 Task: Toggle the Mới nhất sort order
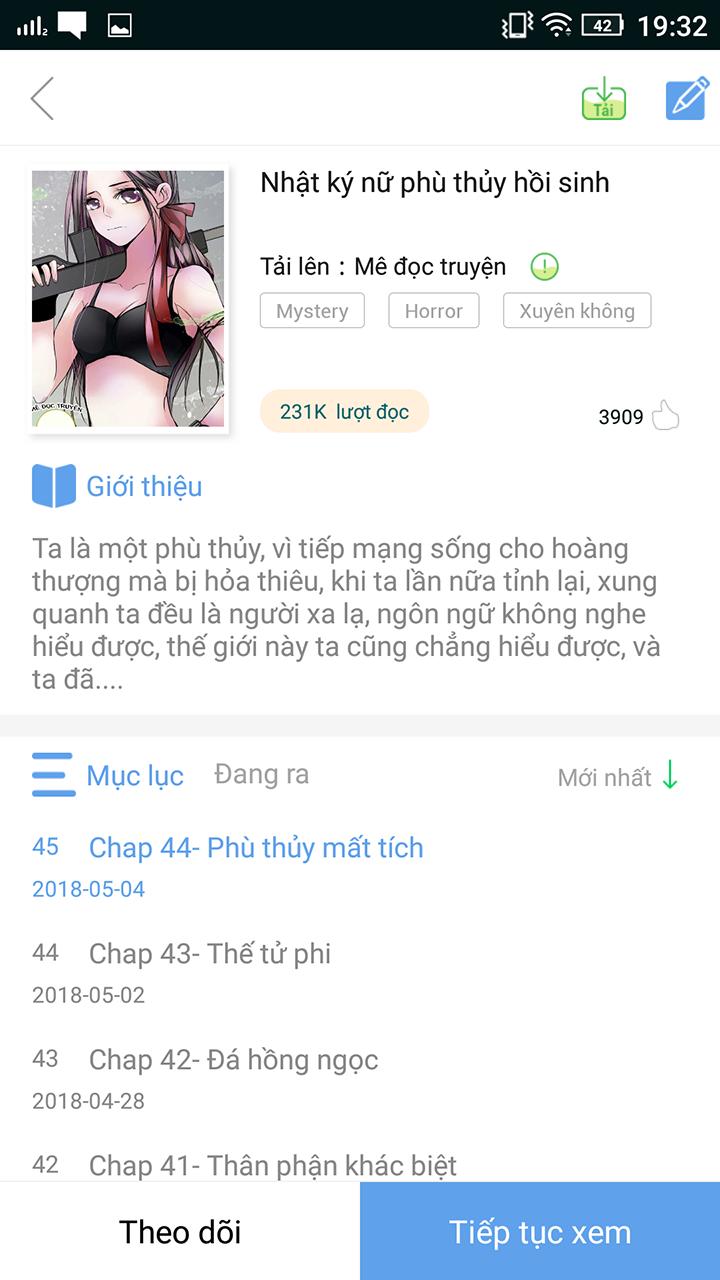(x=619, y=776)
